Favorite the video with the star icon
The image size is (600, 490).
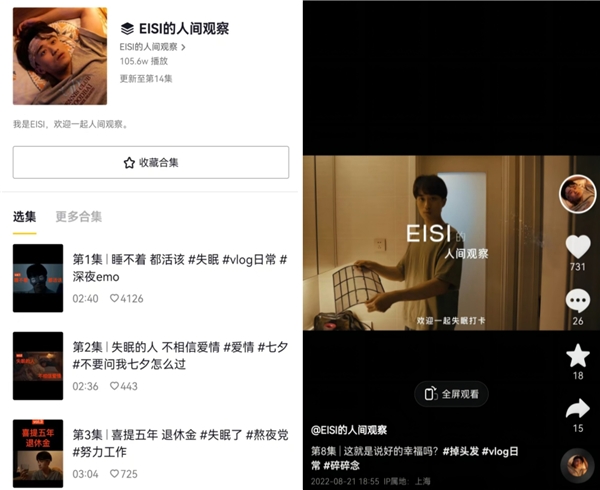point(577,355)
